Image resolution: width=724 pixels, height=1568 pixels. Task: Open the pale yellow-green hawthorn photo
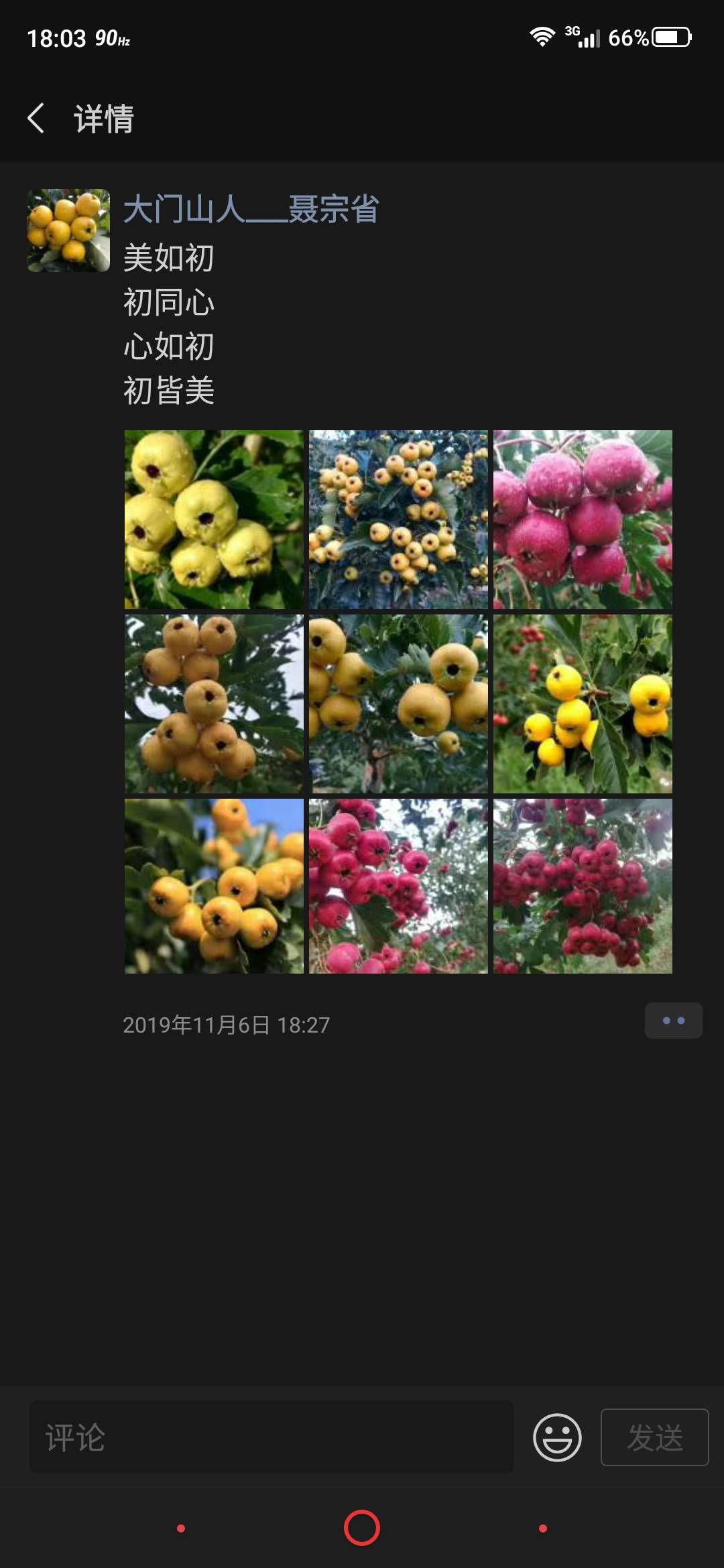tap(214, 519)
